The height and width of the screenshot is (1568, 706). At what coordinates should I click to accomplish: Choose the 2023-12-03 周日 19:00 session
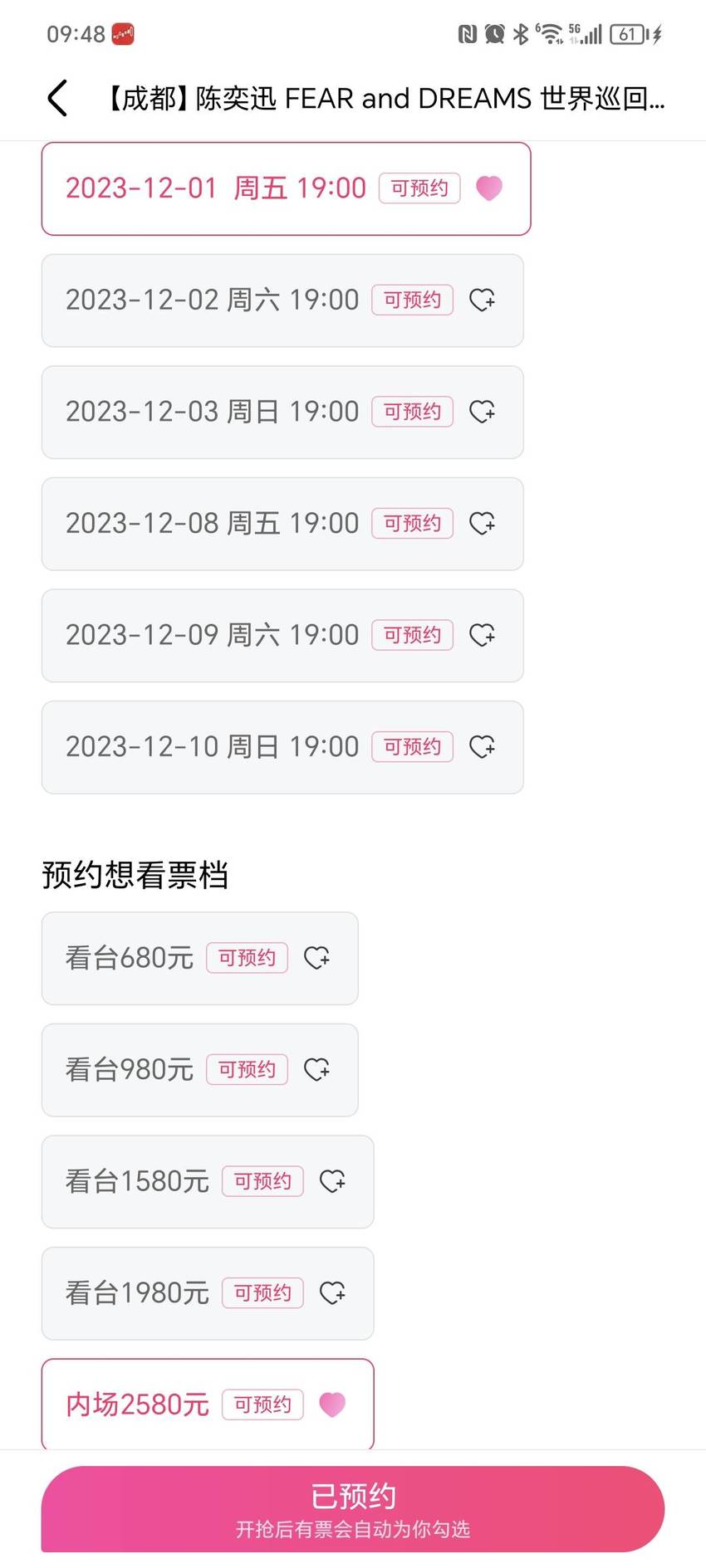point(282,412)
